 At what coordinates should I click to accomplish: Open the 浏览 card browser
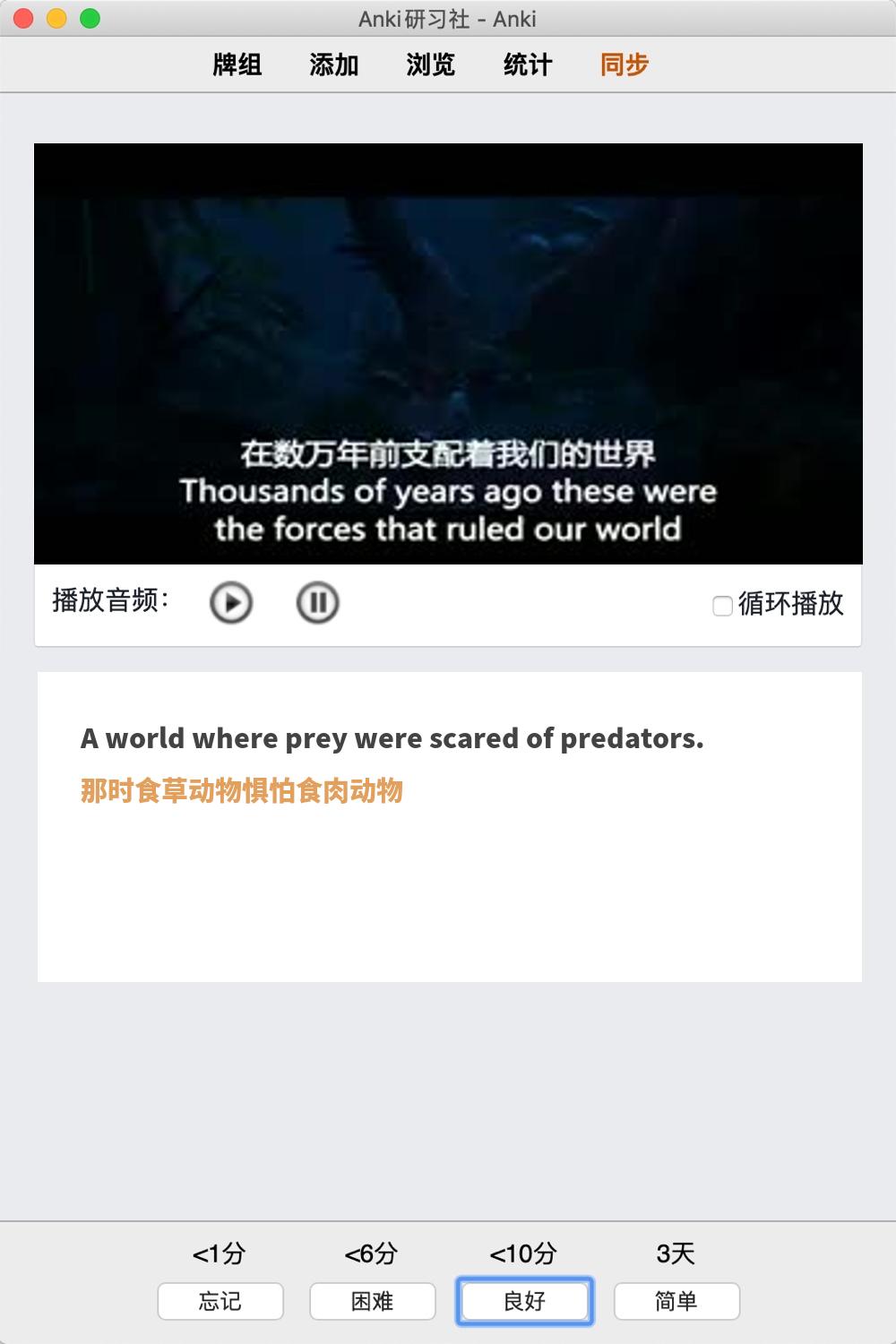(431, 65)
